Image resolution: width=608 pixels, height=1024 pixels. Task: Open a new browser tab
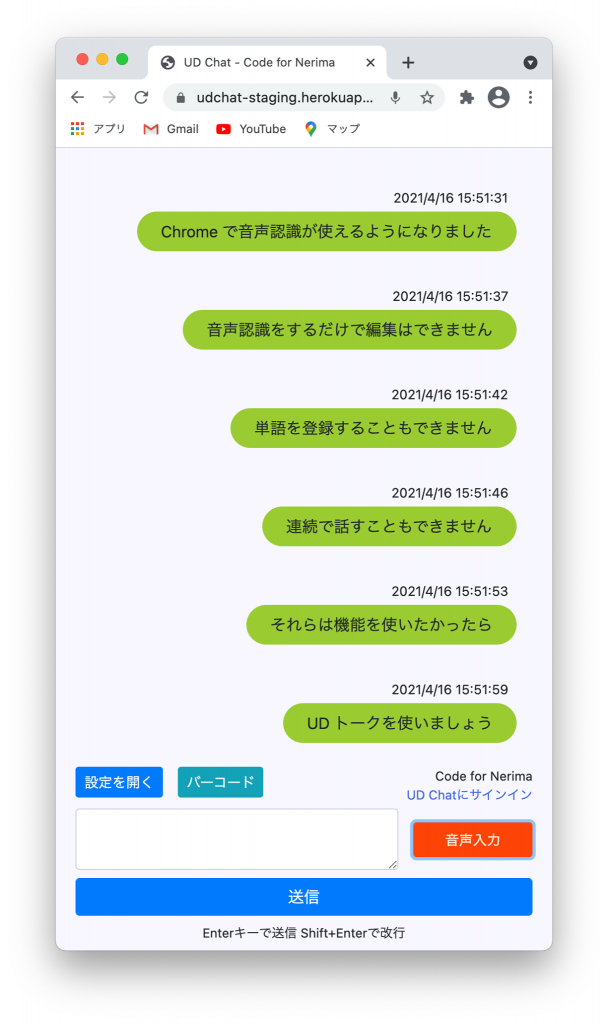click(408, 62)
